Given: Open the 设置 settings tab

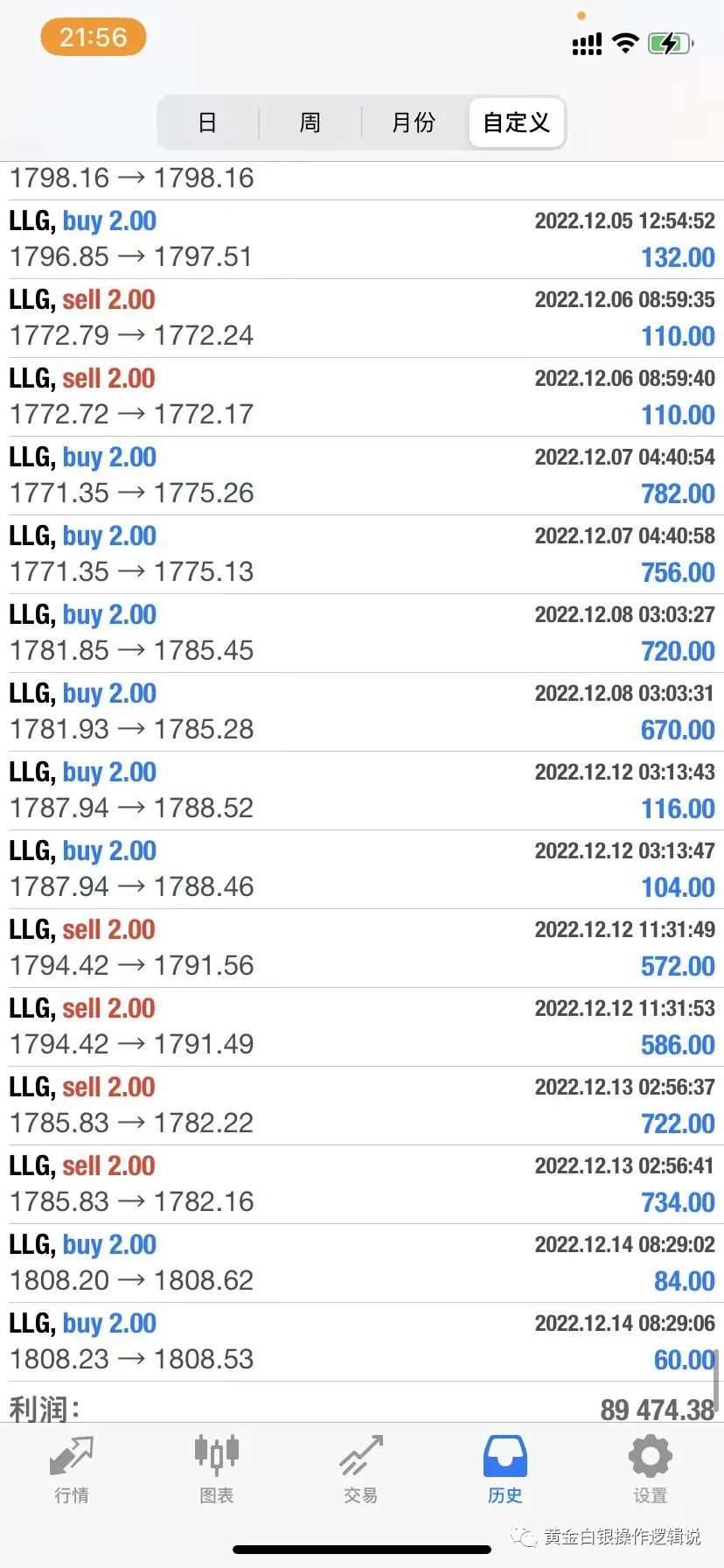Looking at the screenshot, I should [651, 1470].
